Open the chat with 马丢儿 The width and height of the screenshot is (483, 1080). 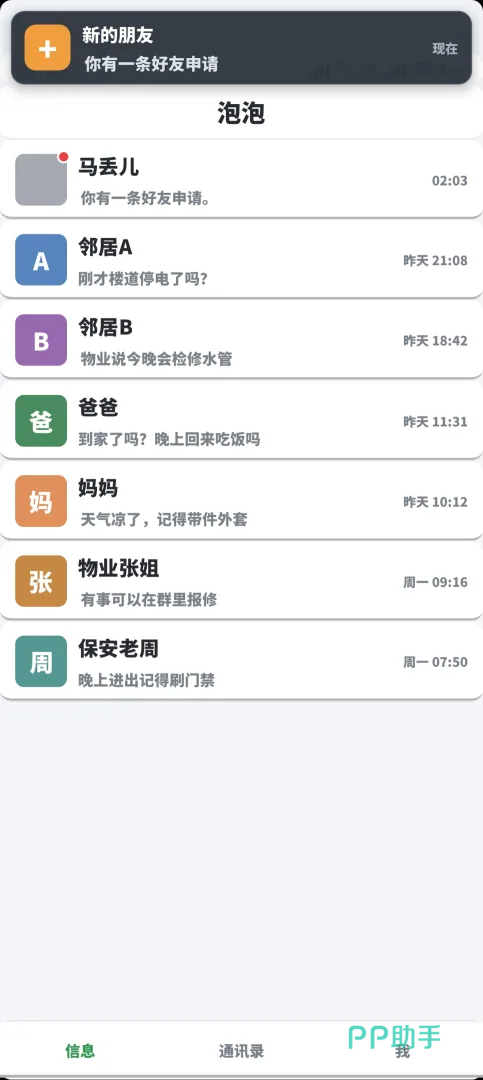tap(241, 179)
